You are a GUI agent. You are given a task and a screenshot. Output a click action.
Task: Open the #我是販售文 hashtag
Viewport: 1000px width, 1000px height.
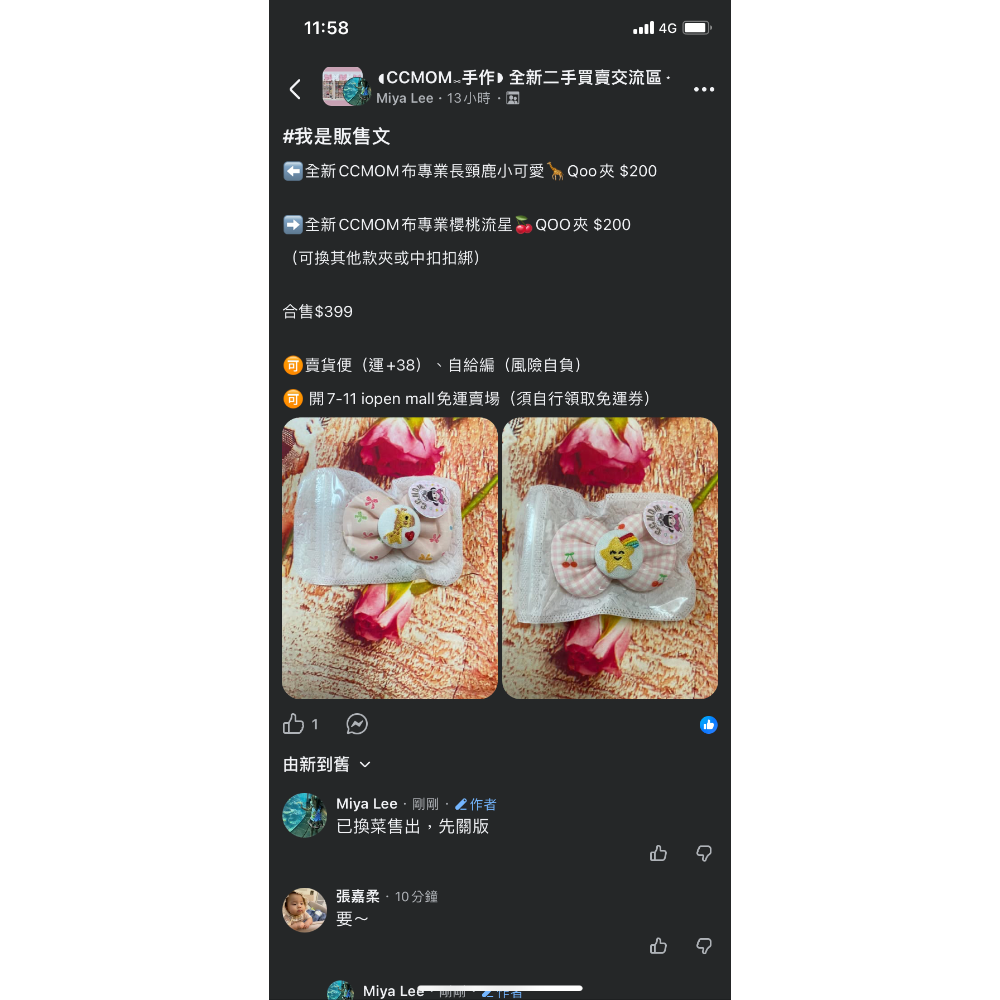(x=336, y=137)
